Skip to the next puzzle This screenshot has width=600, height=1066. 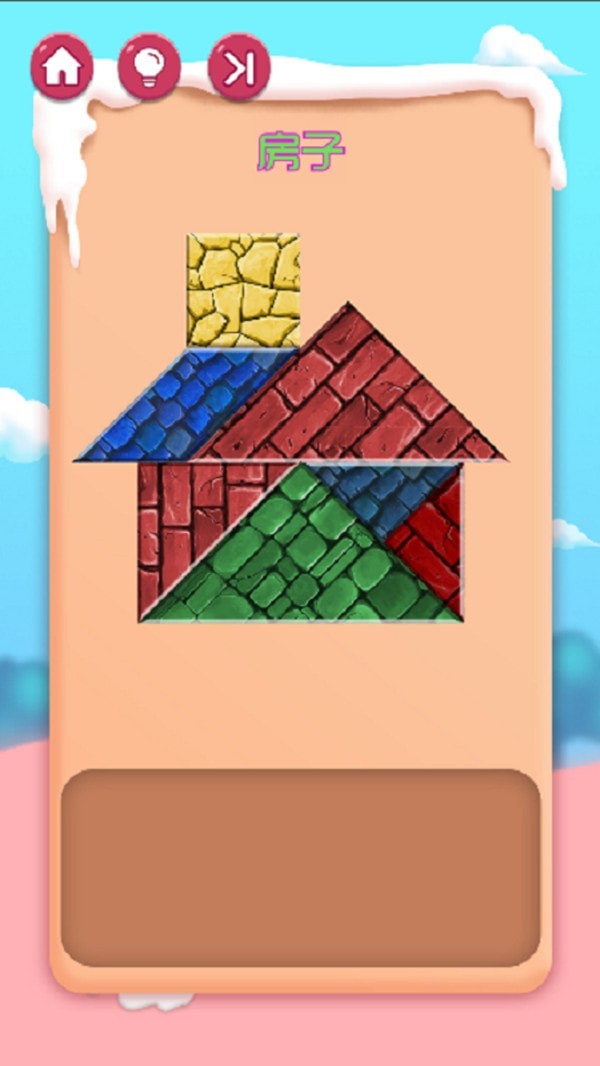[x=238, y=68]
